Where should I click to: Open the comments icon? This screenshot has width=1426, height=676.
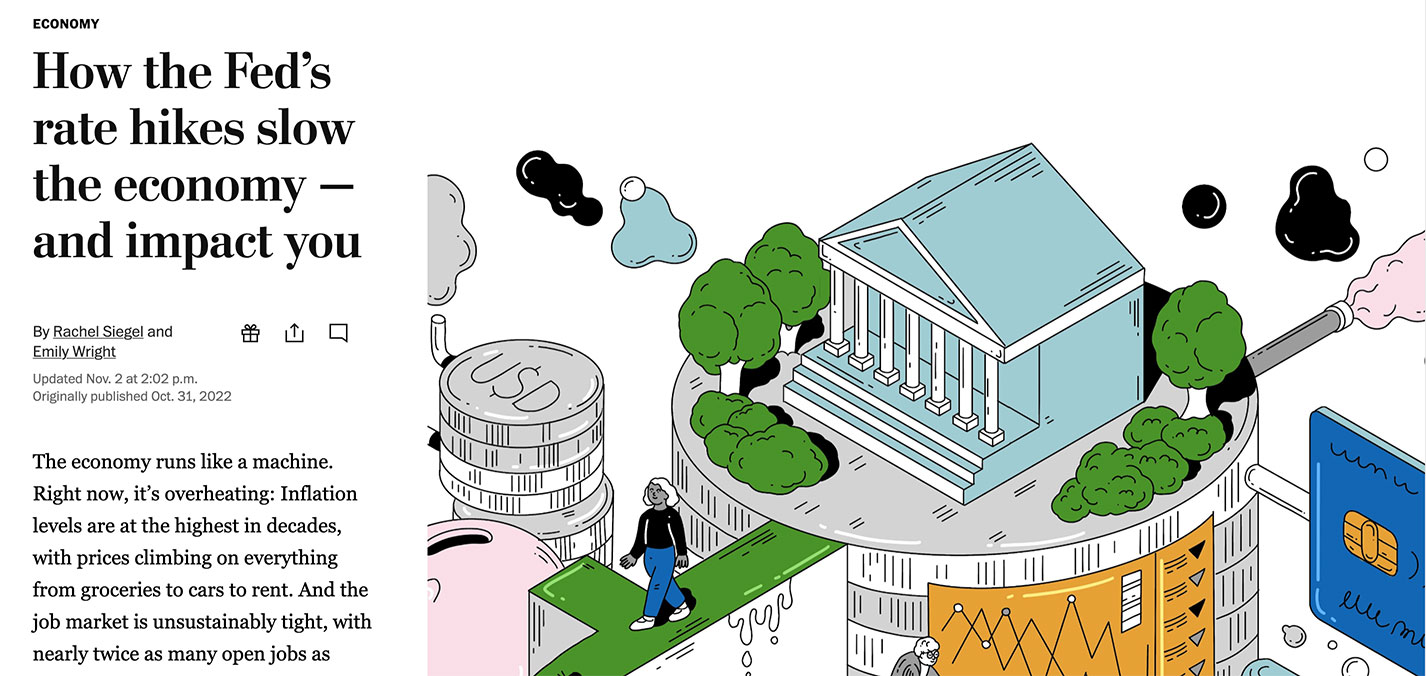(x=338, y=333)
